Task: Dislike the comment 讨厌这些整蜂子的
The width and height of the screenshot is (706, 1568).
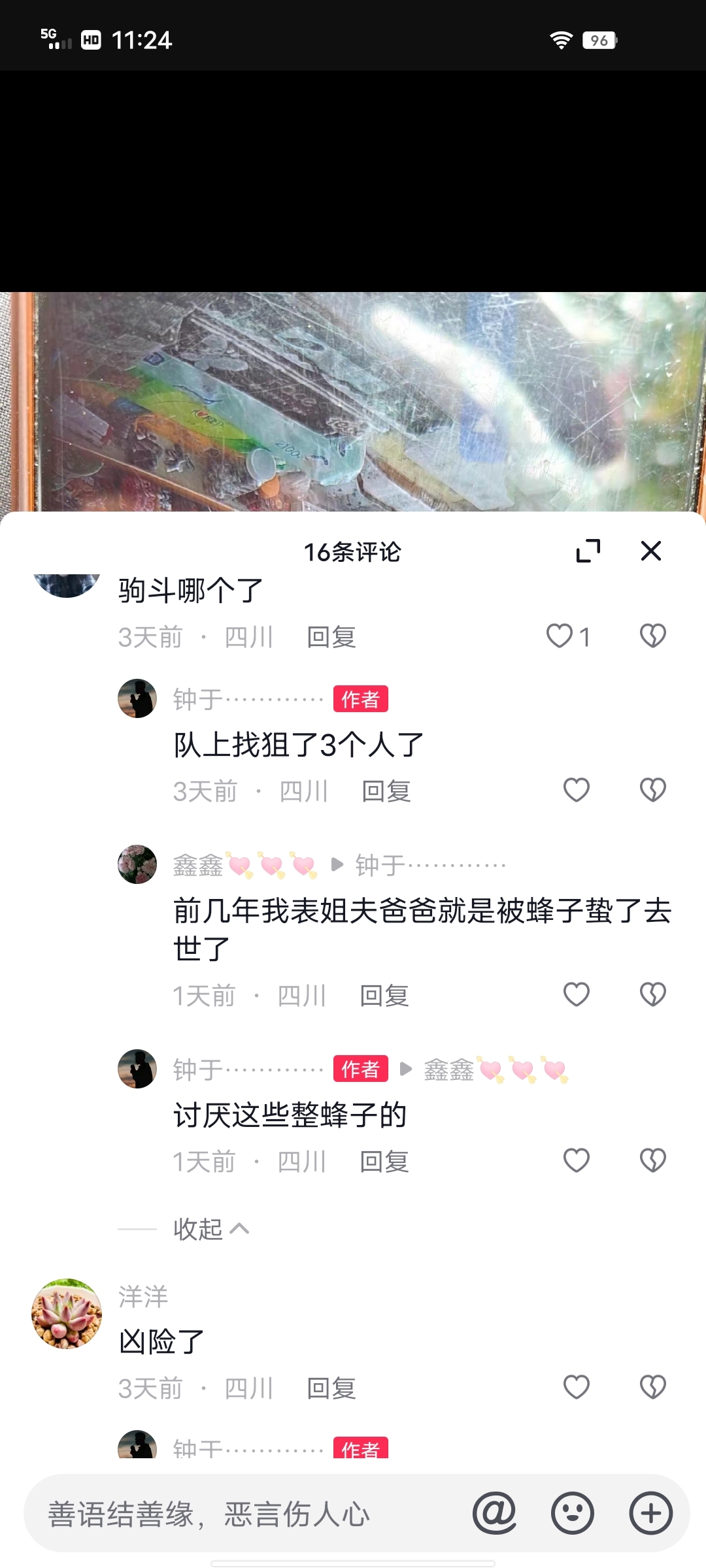Action: click(x=652, y=1160)
